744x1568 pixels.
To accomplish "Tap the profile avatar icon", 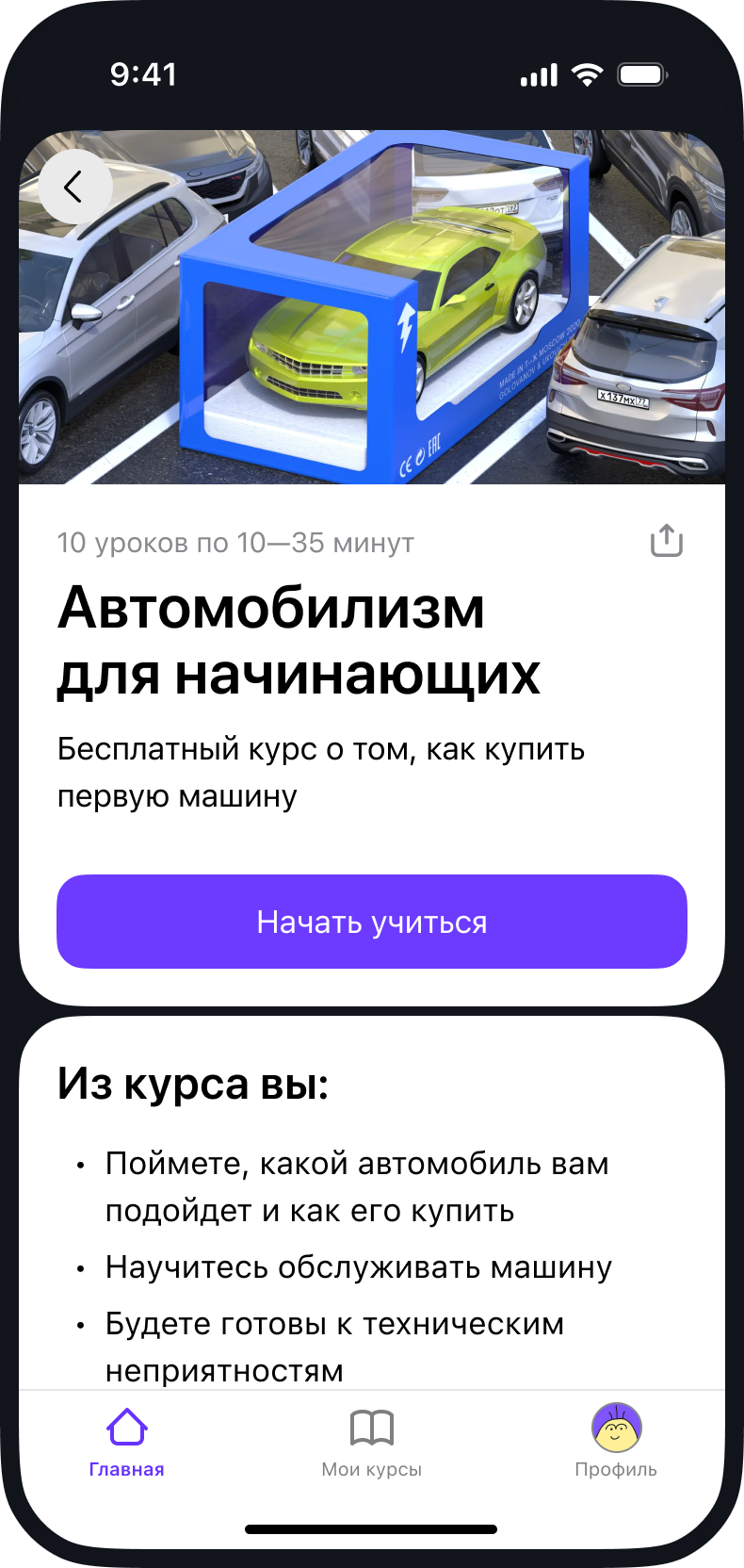I will pyautogui.click(x=617, y=1425).
